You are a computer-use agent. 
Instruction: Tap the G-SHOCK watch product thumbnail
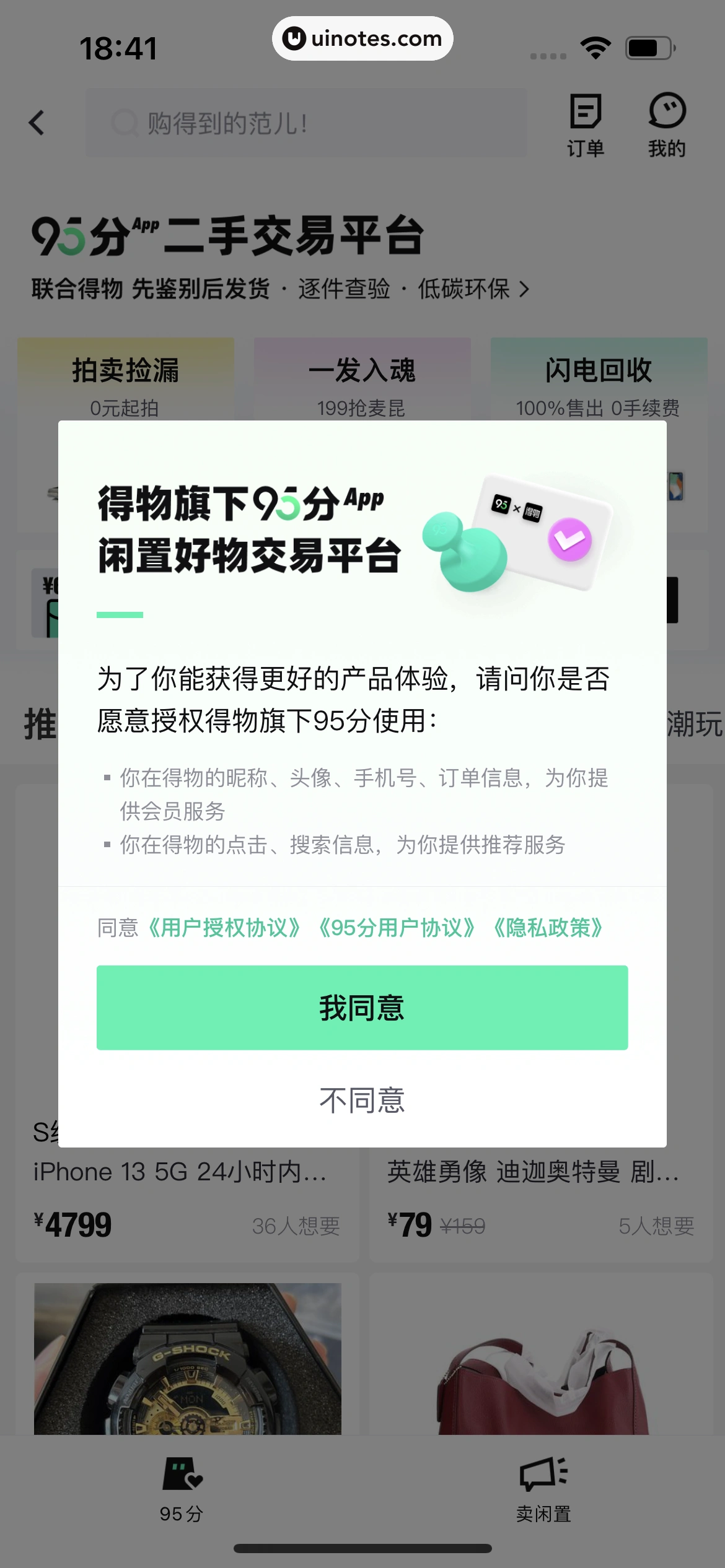(187, 1362)
